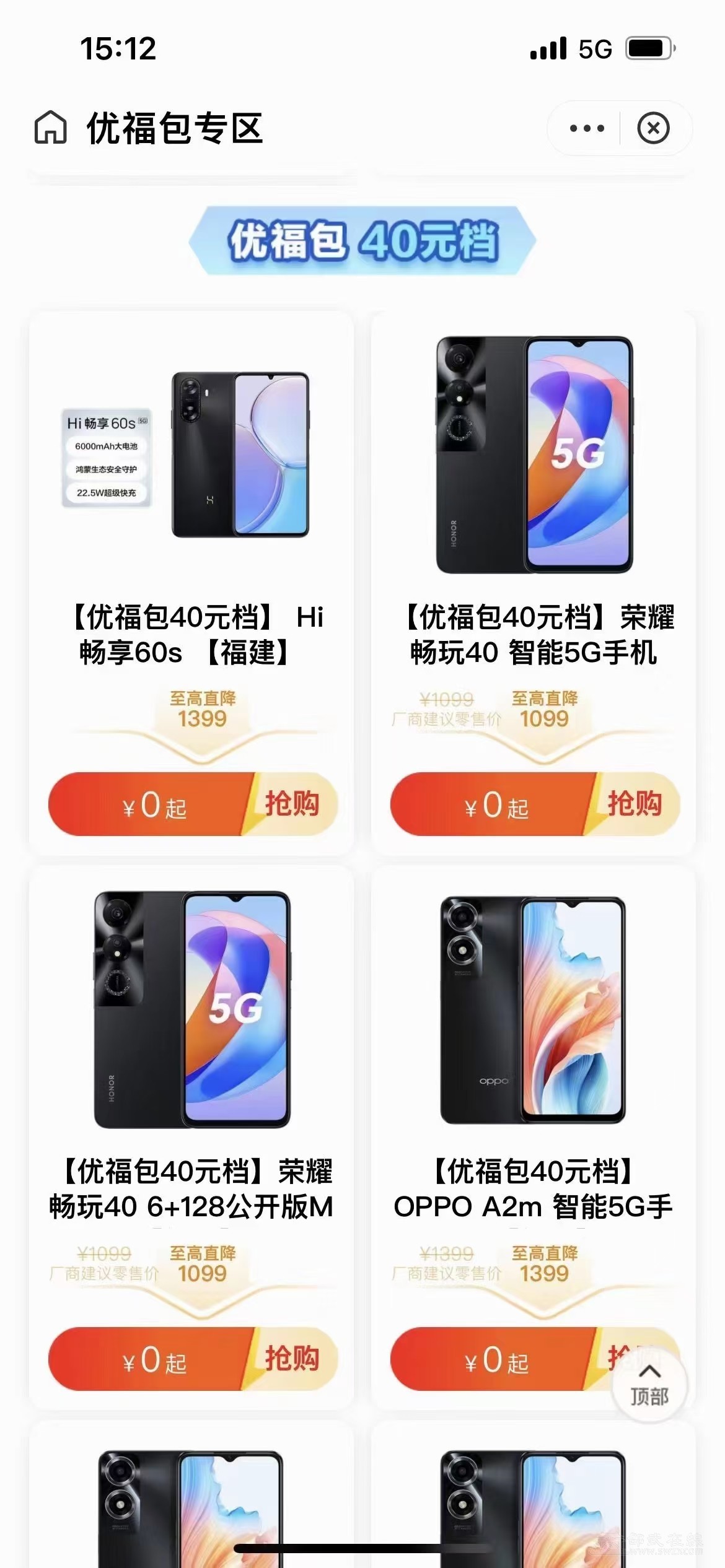725x1568 pixels.
Task: Tap 抢购 for 荣耀畅玩40 智能5G手机
Action: click(633, 804)
